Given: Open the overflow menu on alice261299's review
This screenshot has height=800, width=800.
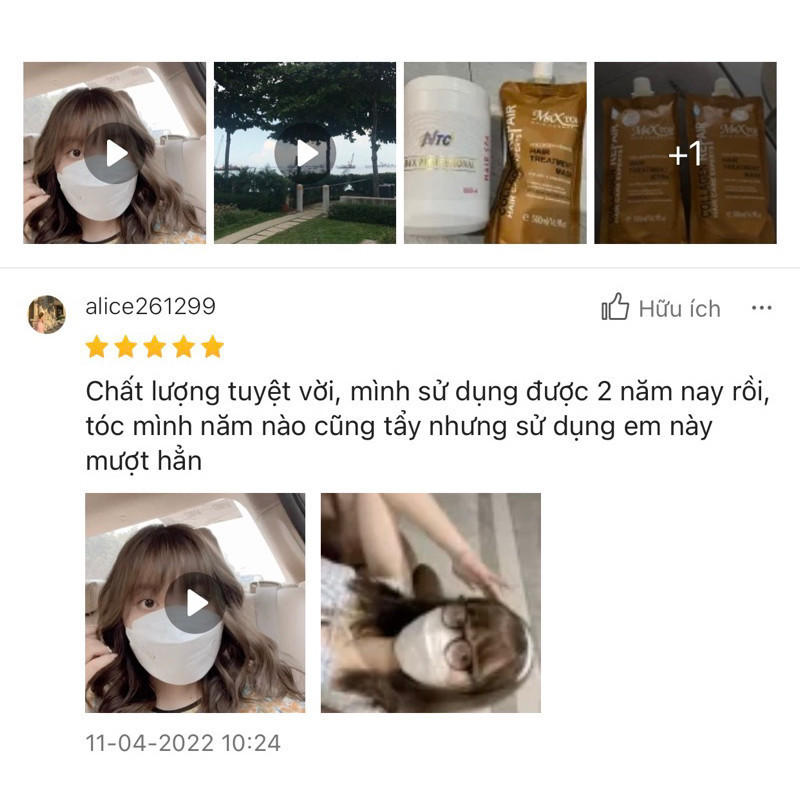Looking at the screenshot, I should coord(762,308).
